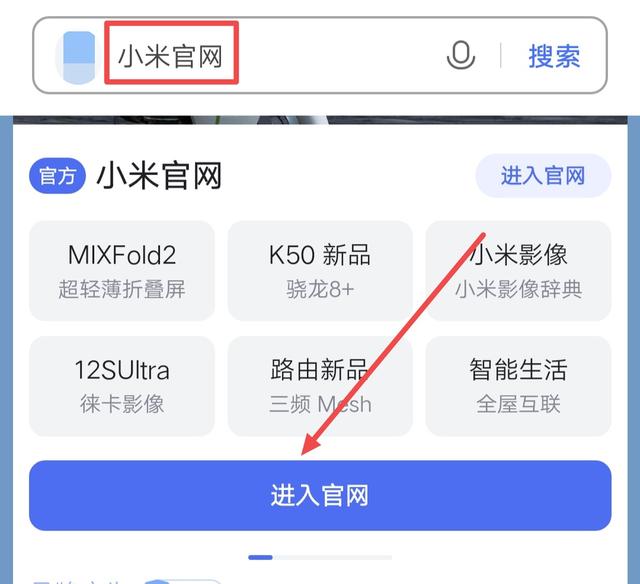Open the 12SUltra 徕卡影像 card

click(x=122, y=386)
